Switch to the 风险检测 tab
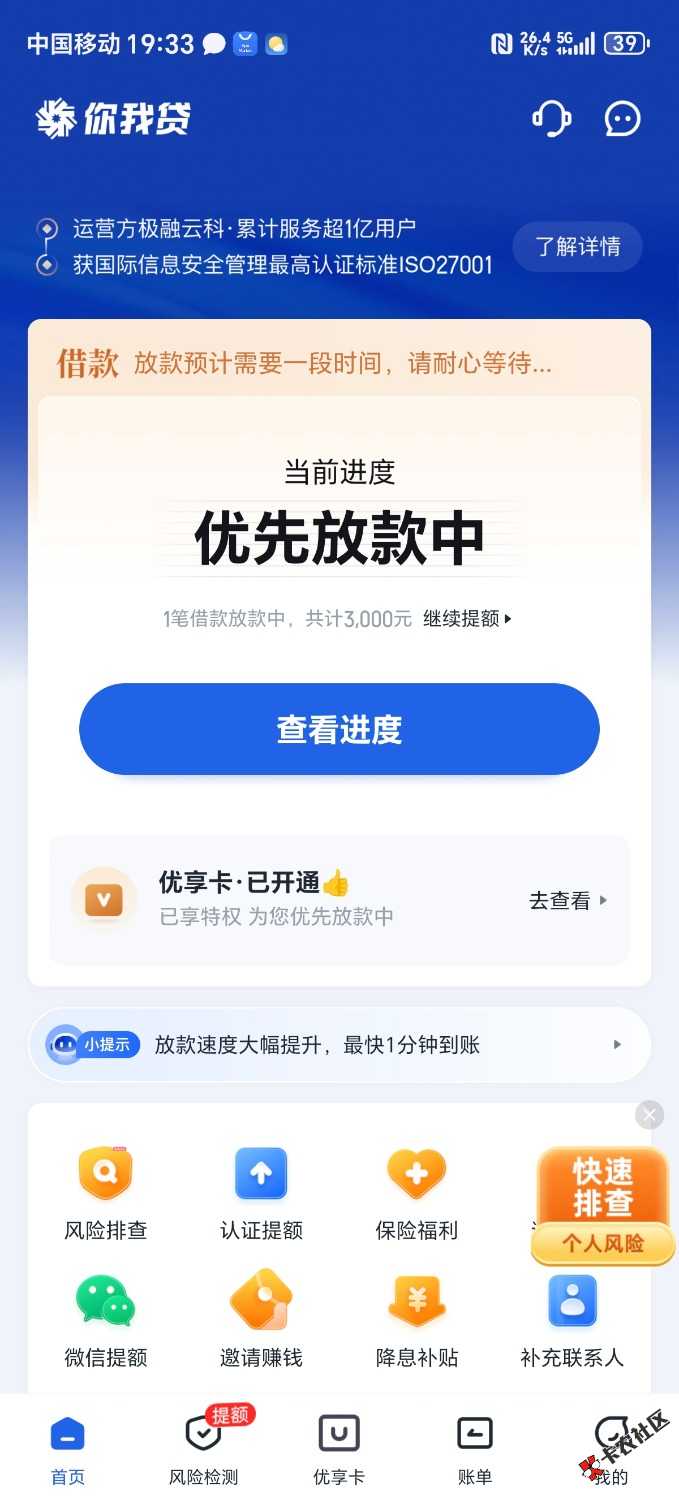679x1500 pixels. pyautogui.click(x=204, y=1450)
